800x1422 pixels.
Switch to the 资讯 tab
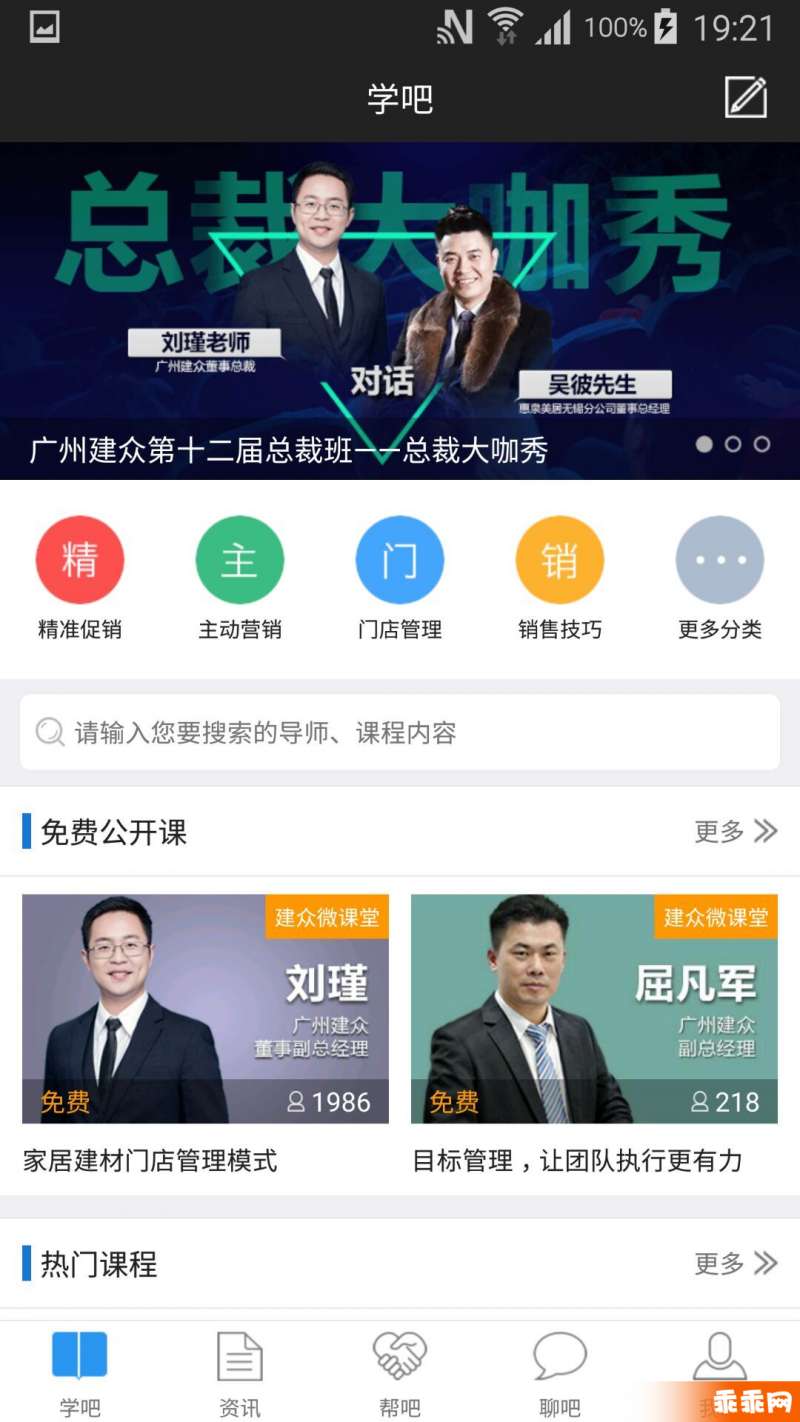(x=240, y=1374)
